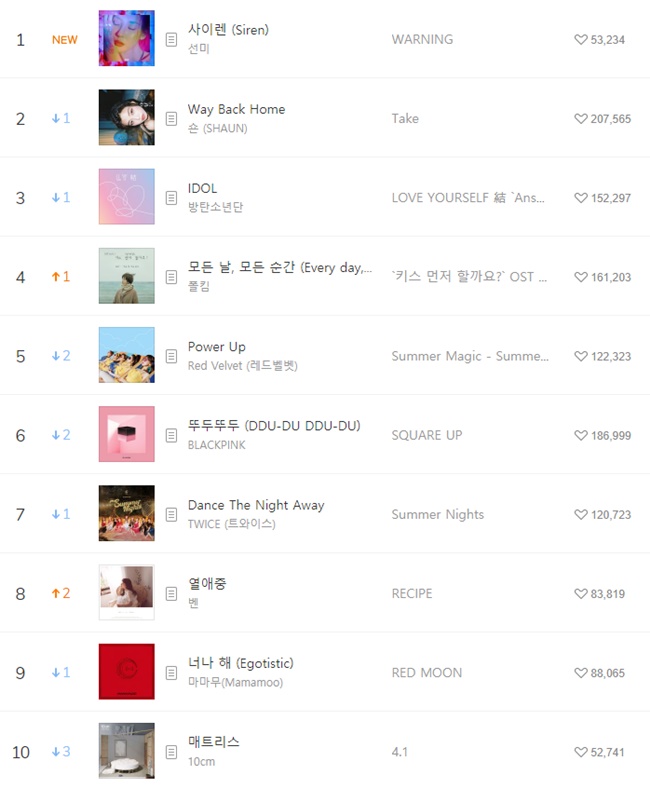Open song details icon for Way Back Home

pos(171,119)
